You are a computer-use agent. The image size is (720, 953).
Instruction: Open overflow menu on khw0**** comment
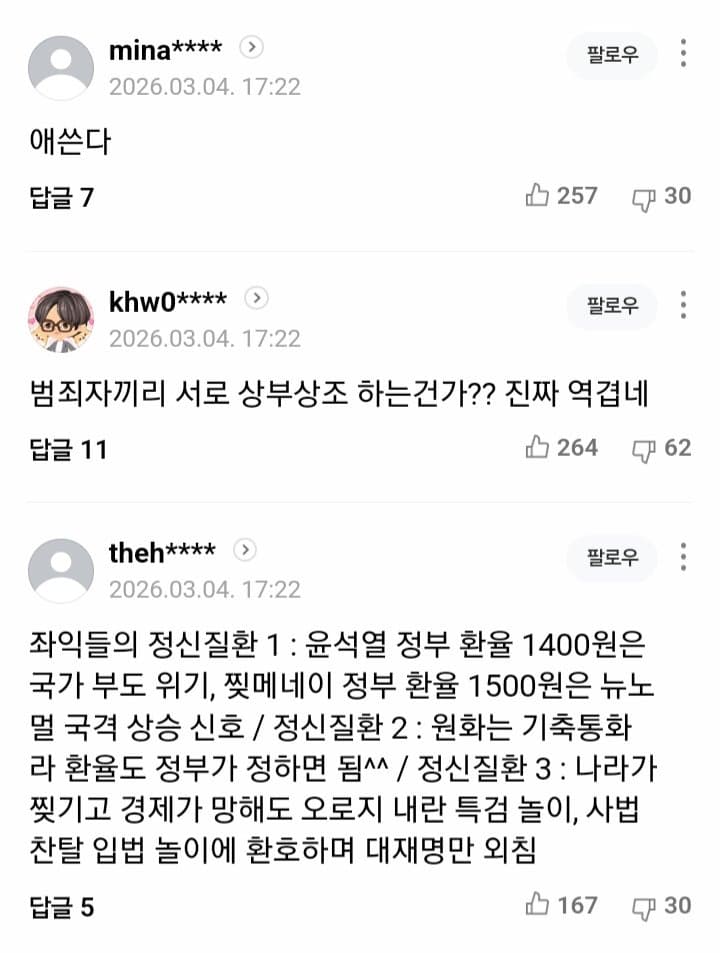point(683,306)
